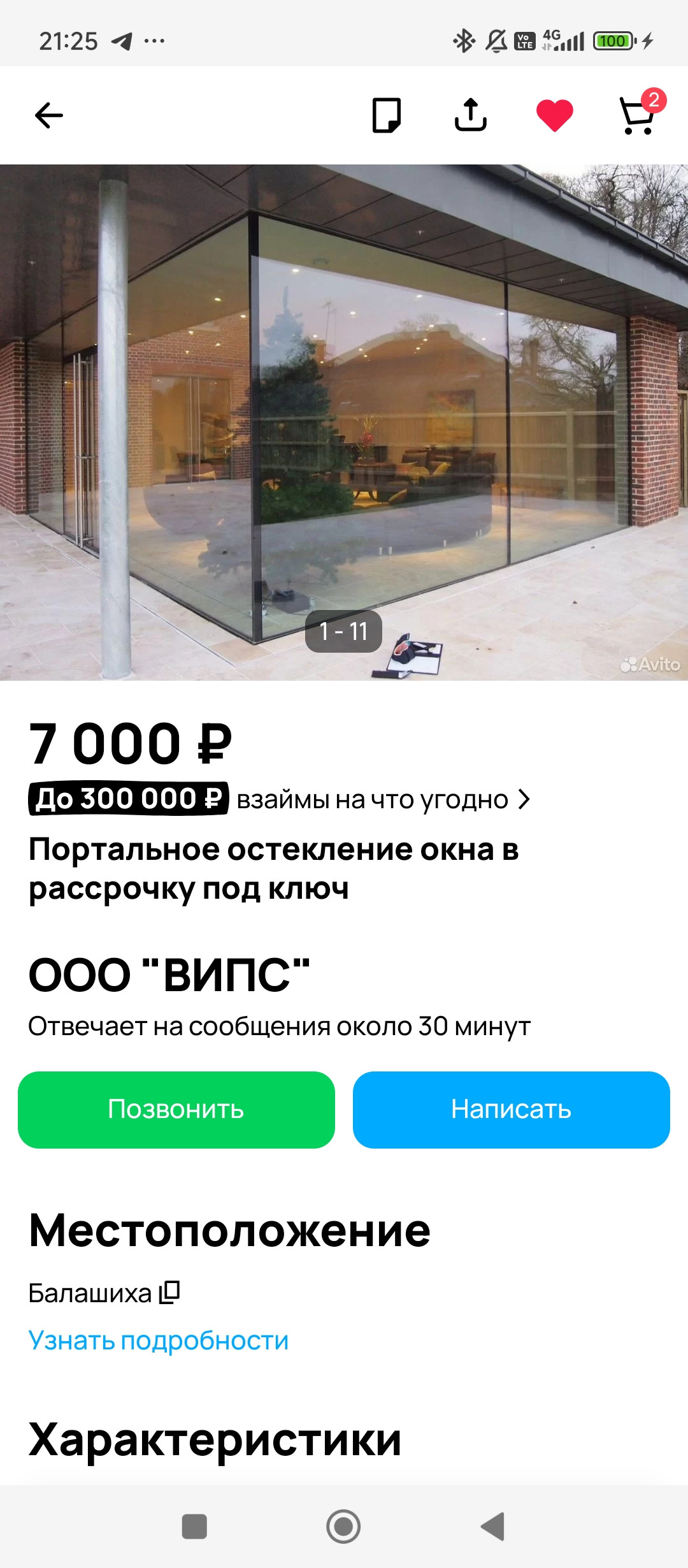Open recent apps from navigation bar
Image resolution: width=688 pixels, height=1568 pixels.
(x=194, y=1527)
